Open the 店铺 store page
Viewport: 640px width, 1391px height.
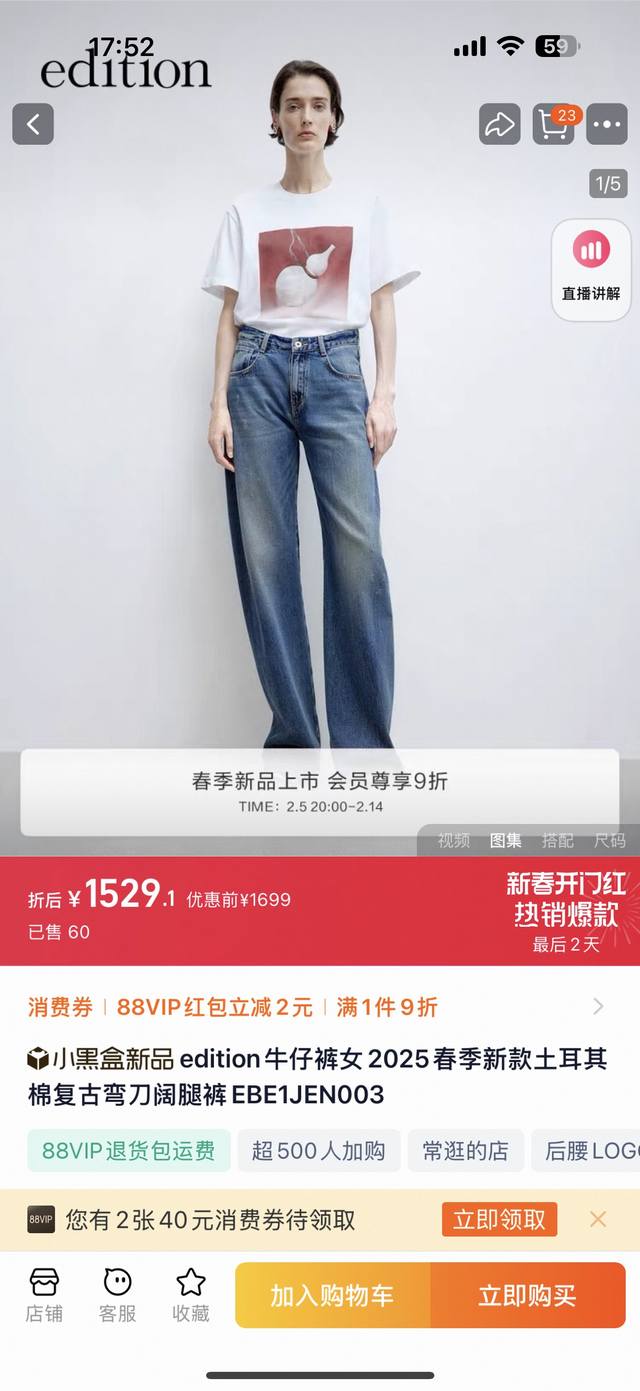(44, 1295)
